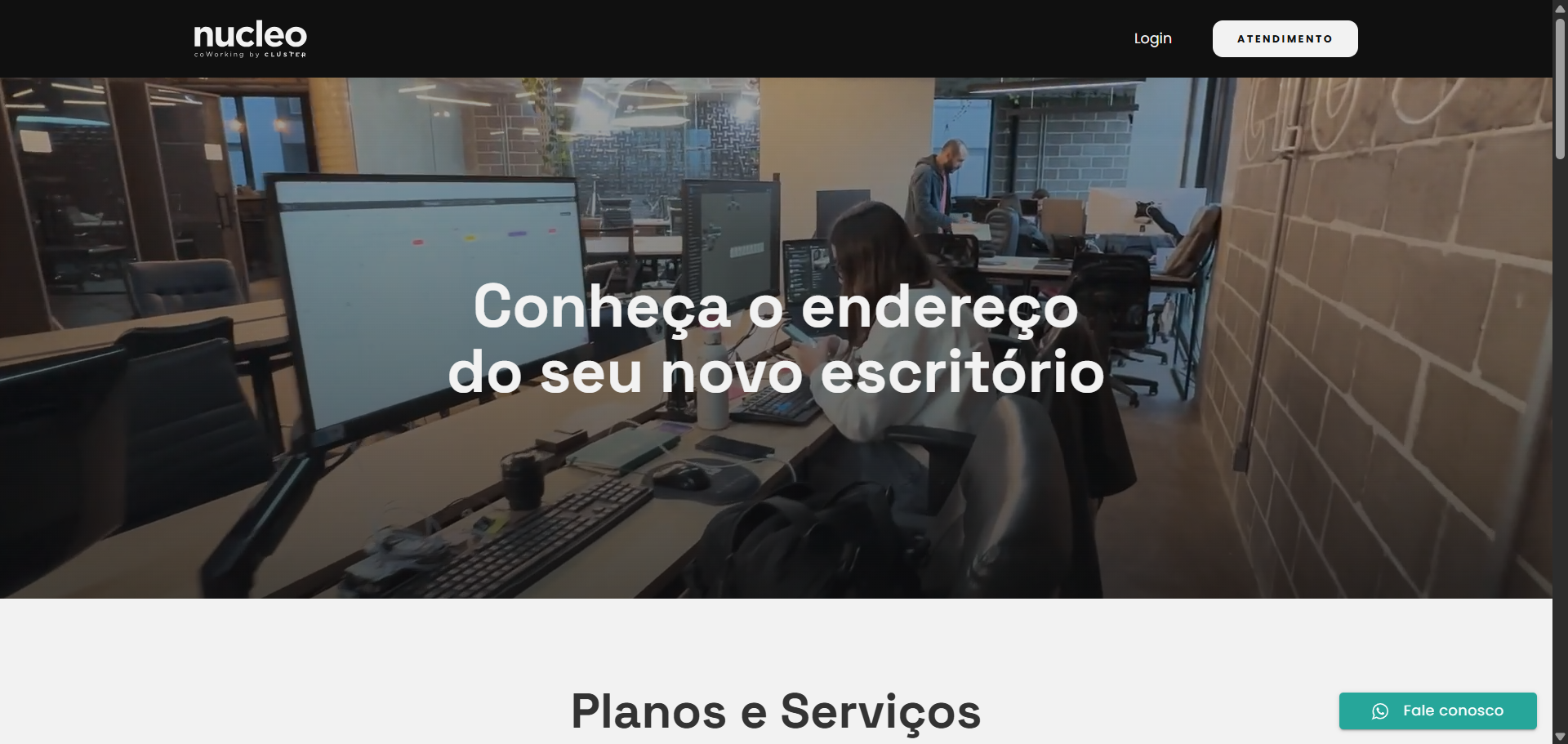Image resolution: width=1568 pixels, height=744 pixels.
Task: Tap the ATENDIMENTO button
Action: [1285, 38]
